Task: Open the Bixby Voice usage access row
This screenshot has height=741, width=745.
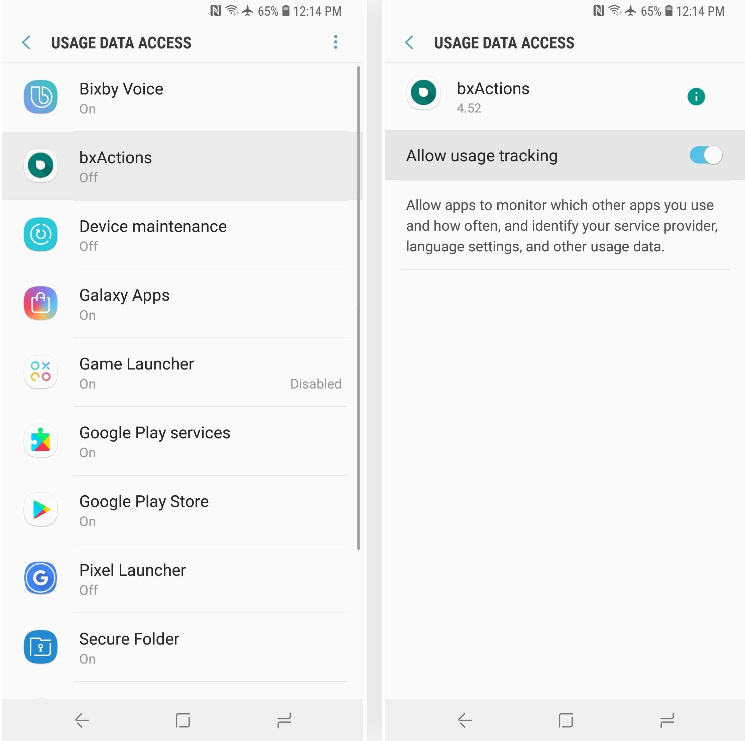Action: coord(180,97)
